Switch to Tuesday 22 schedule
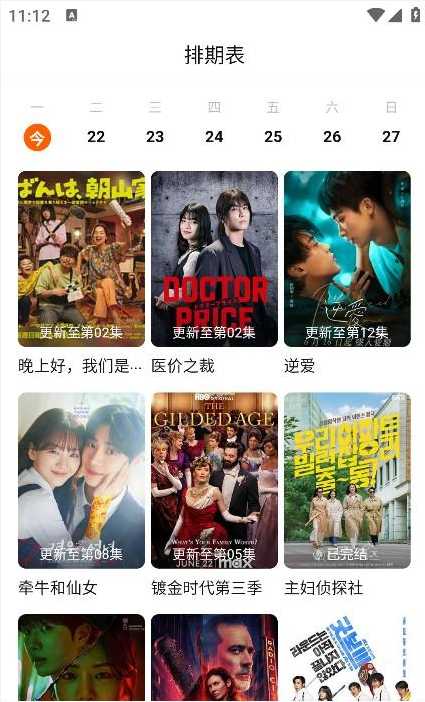 coord(96,137)
